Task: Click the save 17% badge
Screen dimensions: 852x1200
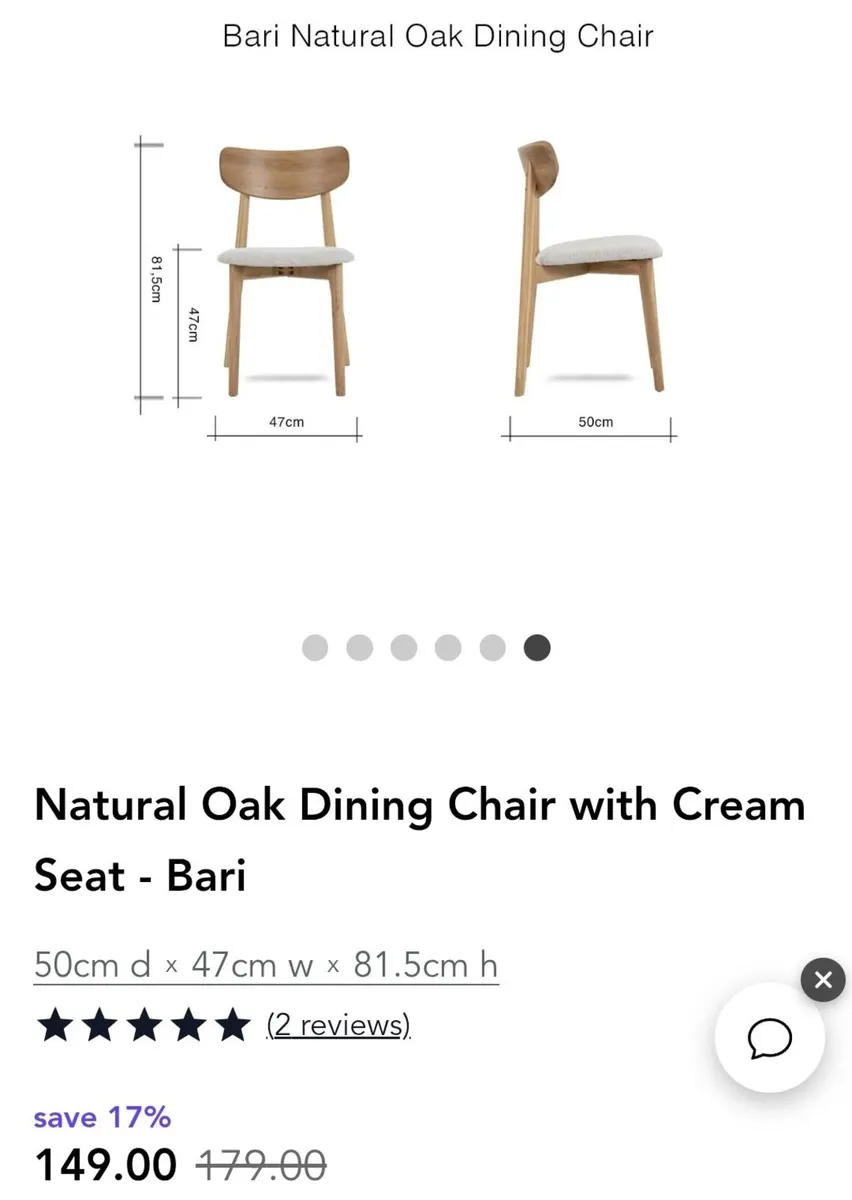Action: pyautogui.click(x=102, y=1117)
